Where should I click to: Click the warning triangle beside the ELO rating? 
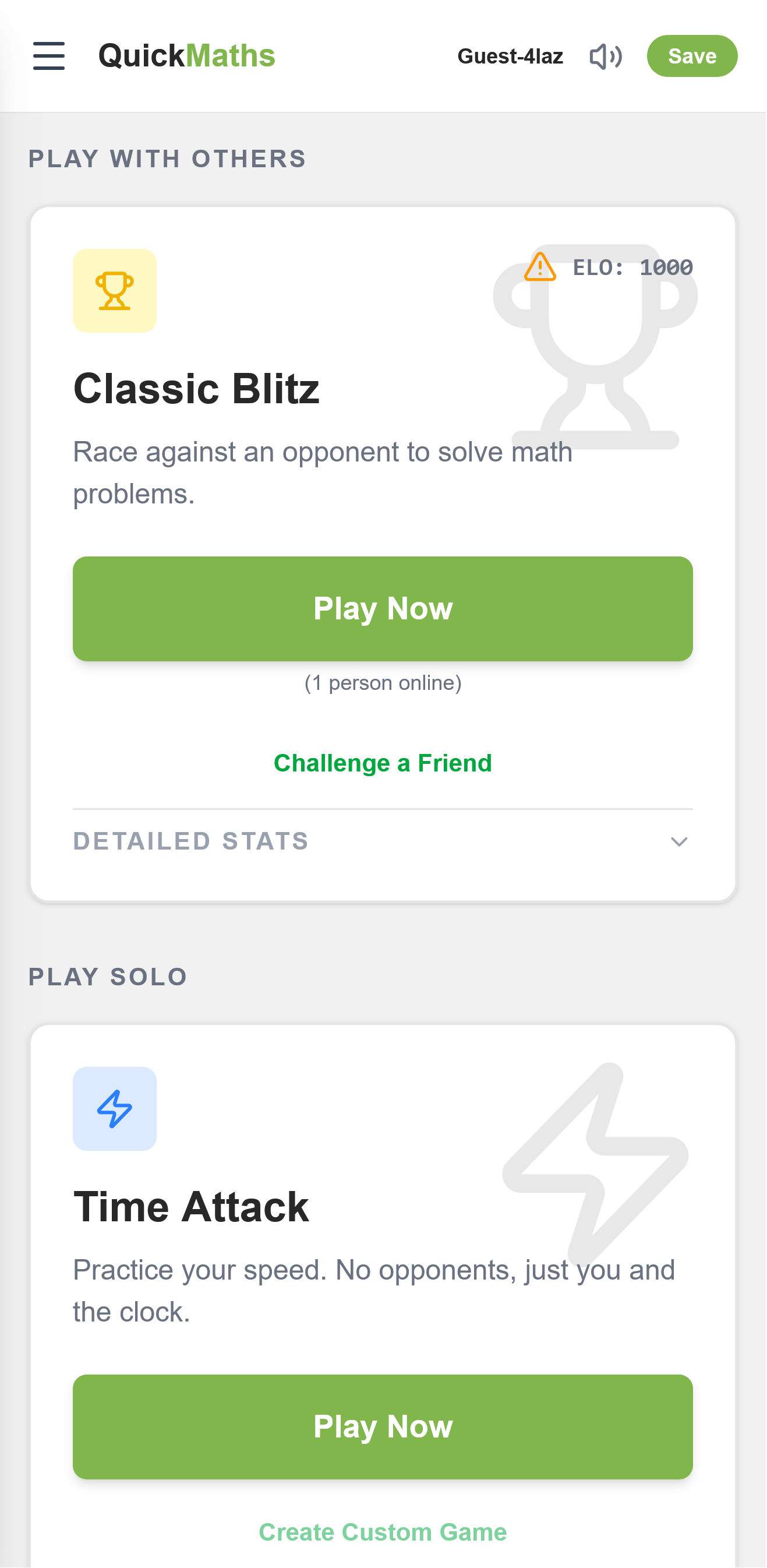click(x=540, y=268)
